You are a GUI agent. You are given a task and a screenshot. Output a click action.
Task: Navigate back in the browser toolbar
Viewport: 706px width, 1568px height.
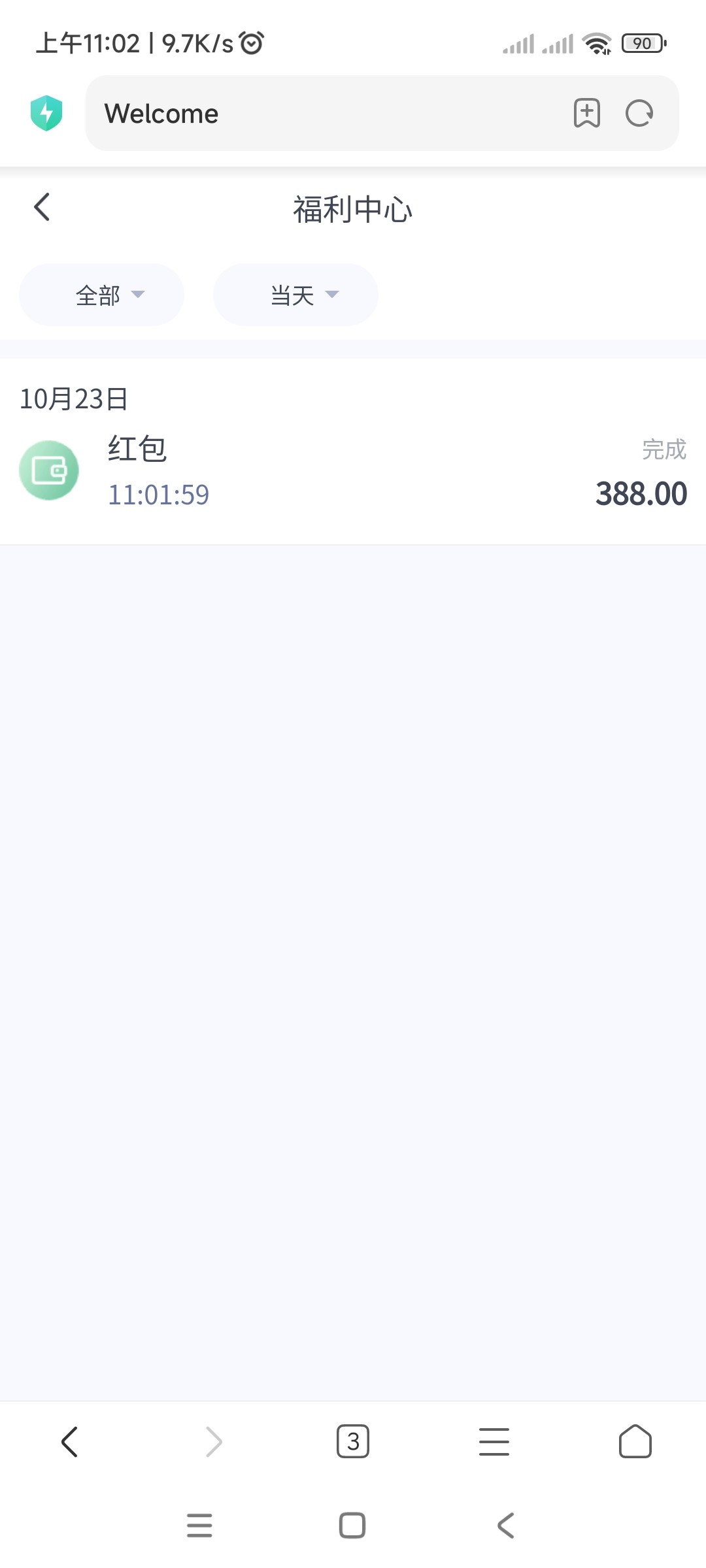(x=69, y=1441)
